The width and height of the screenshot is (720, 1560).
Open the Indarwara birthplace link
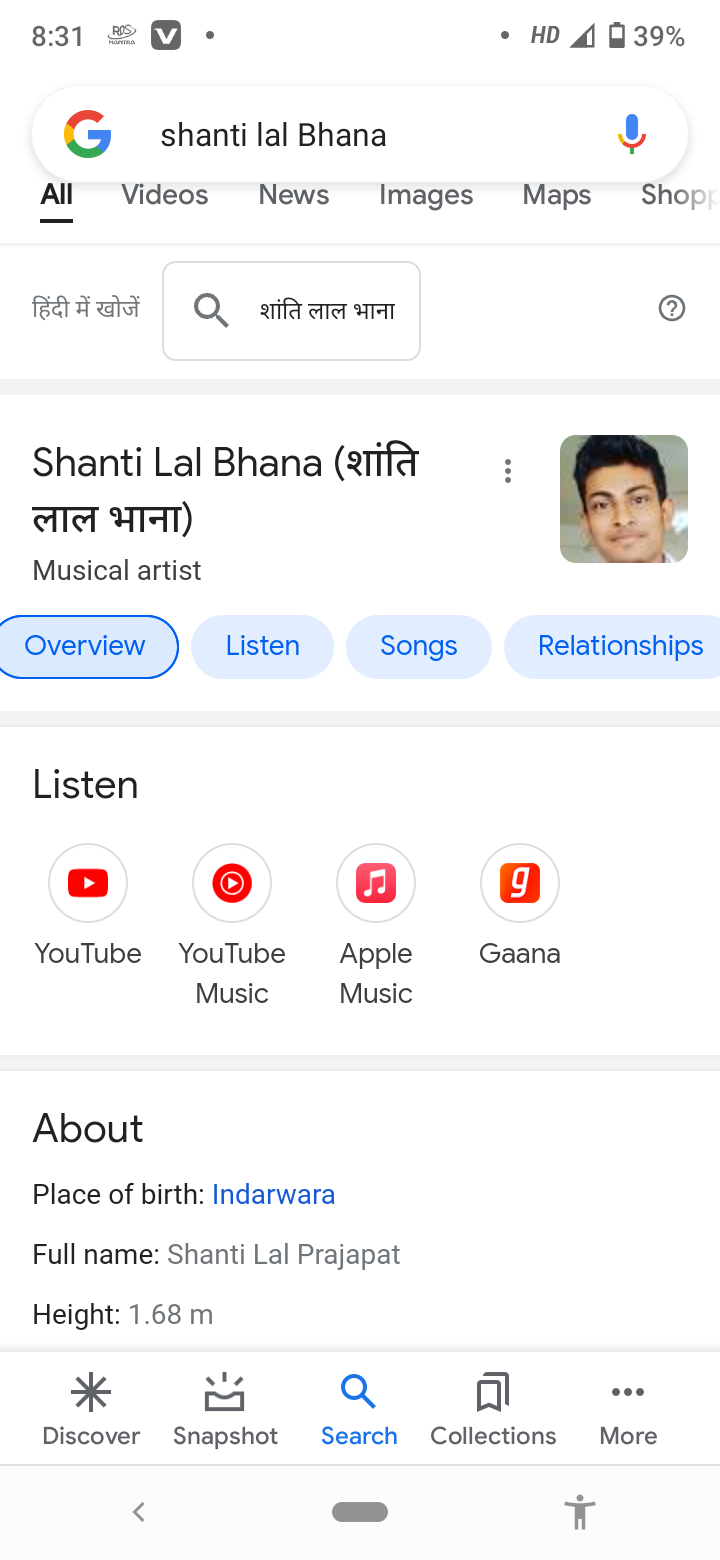[x=273, y=1194]
